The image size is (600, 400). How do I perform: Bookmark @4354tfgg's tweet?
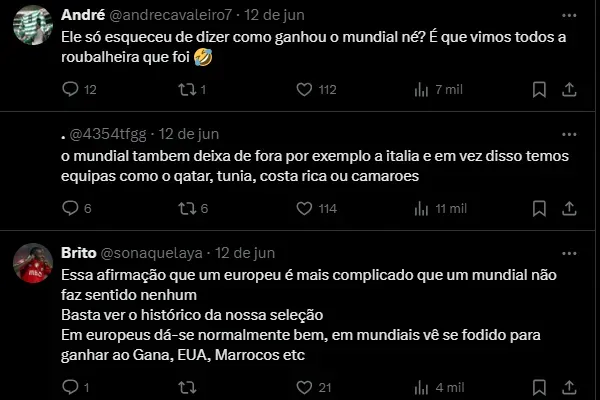click(x=539, y=208)
